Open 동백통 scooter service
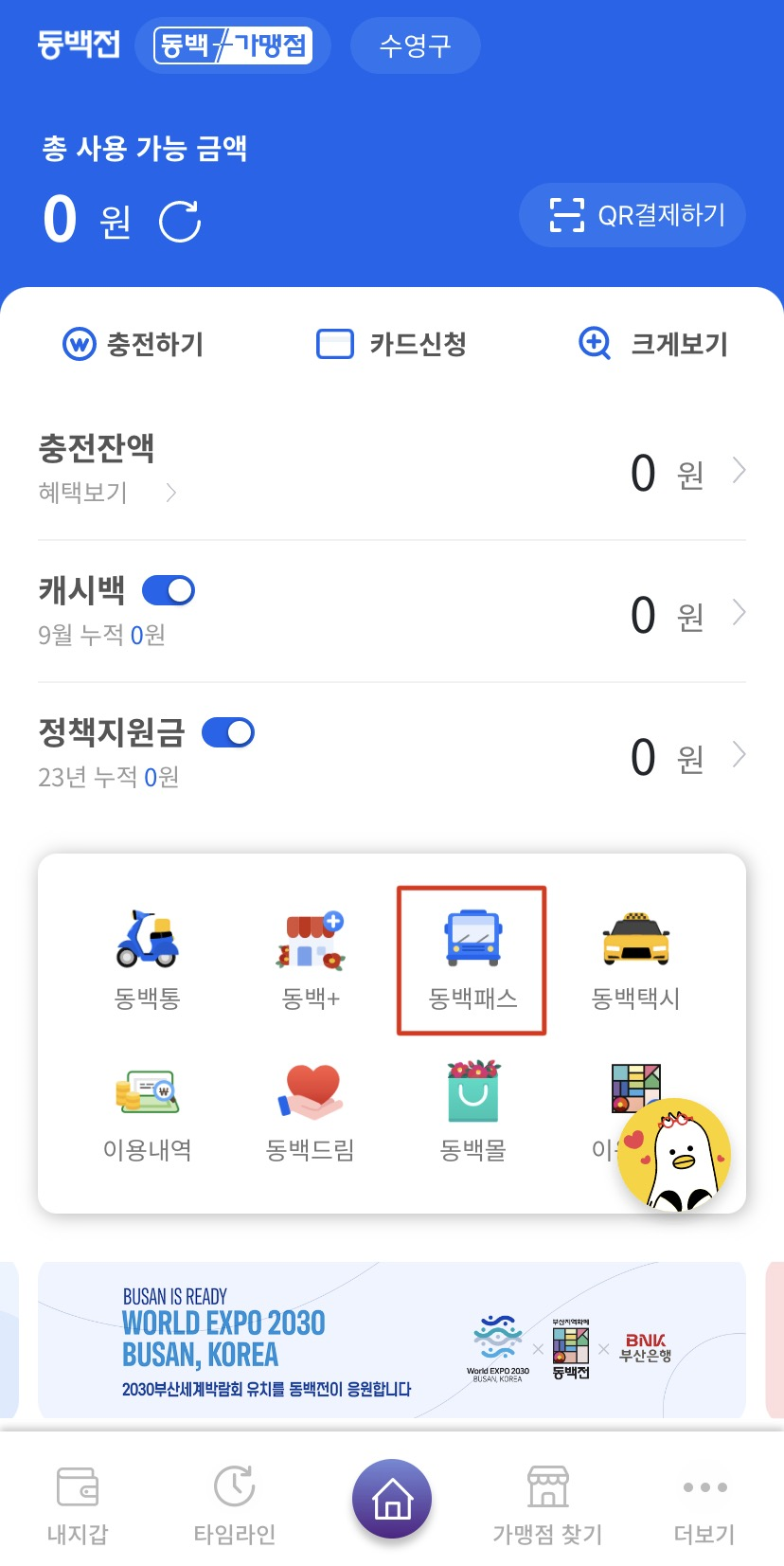 coord(147,957)
